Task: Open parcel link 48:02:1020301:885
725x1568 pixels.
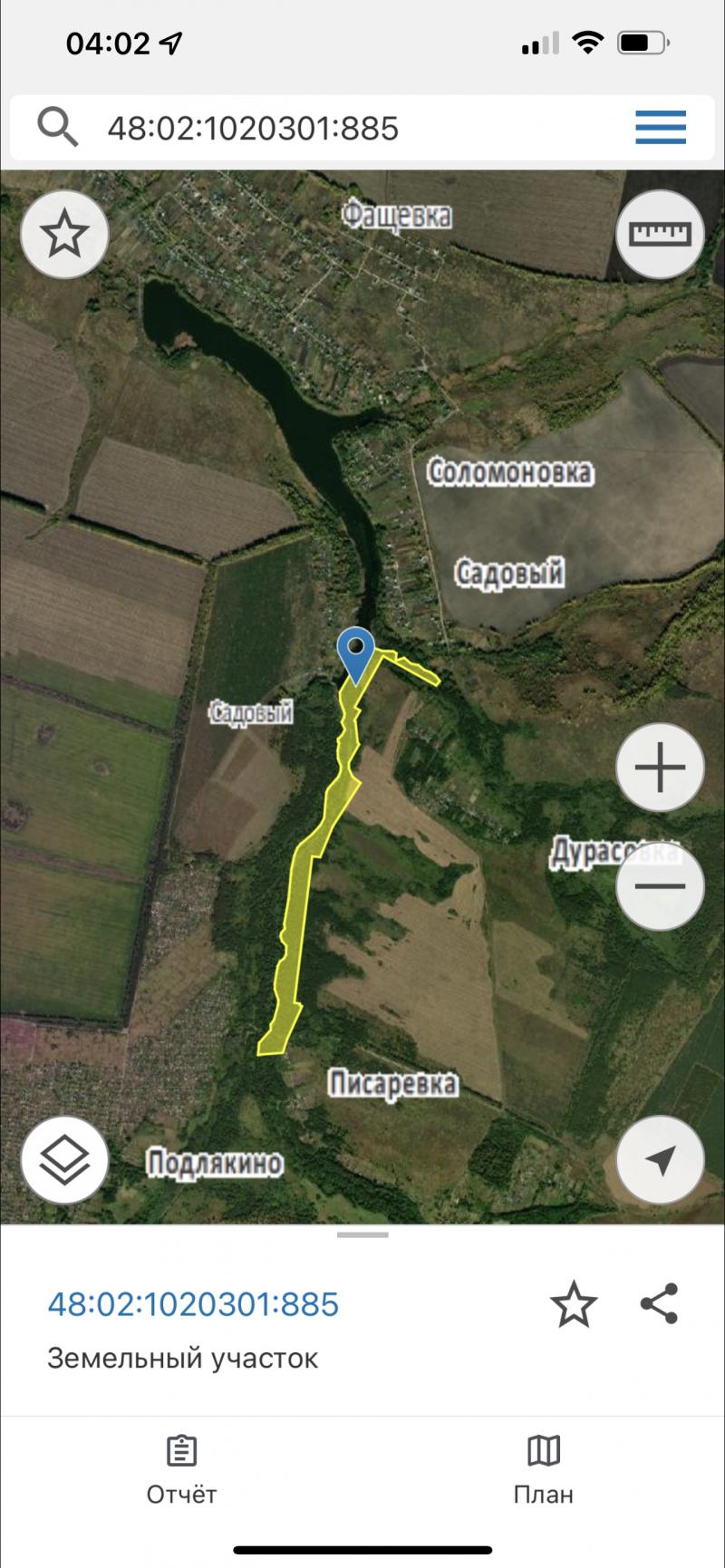Action: (x=193, y=1304)
